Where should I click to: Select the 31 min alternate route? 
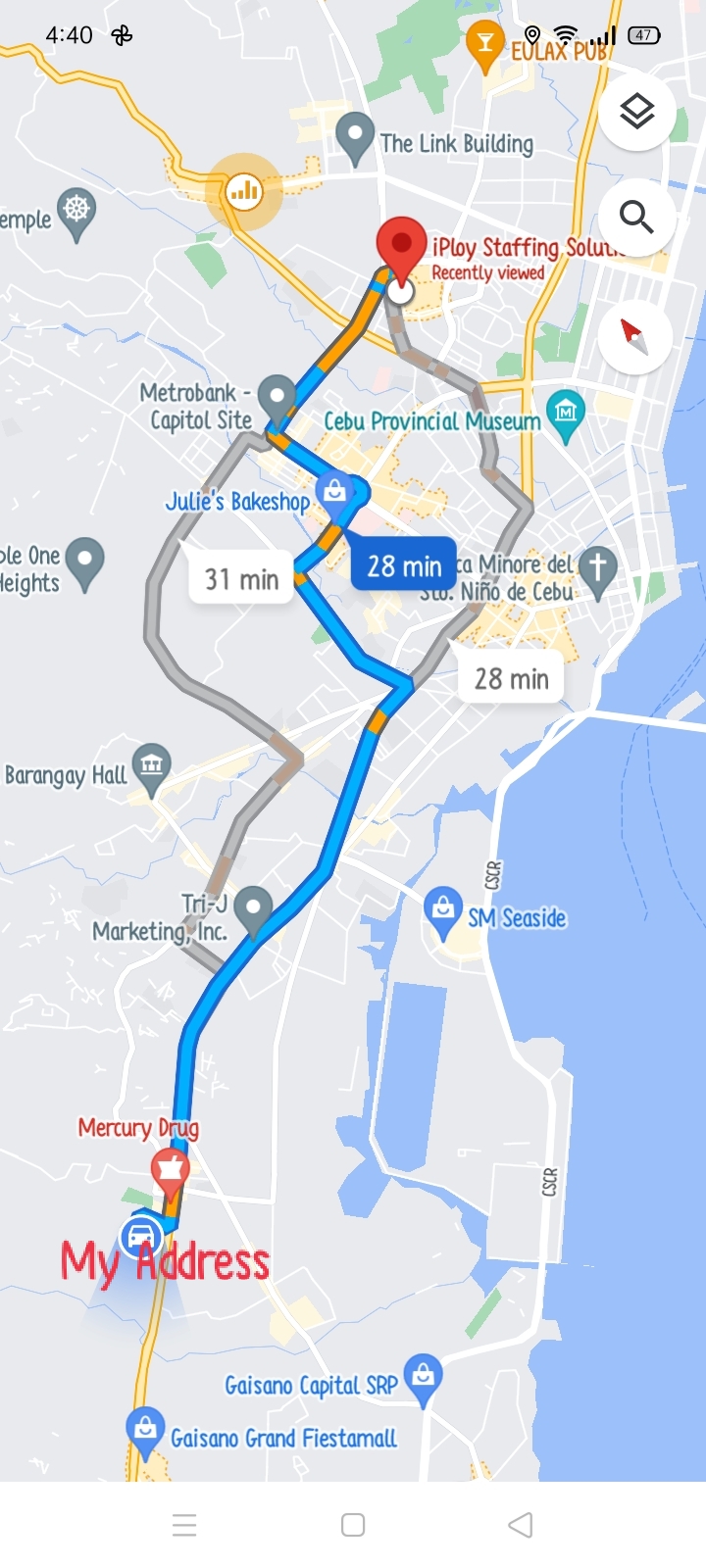(241, 579)
